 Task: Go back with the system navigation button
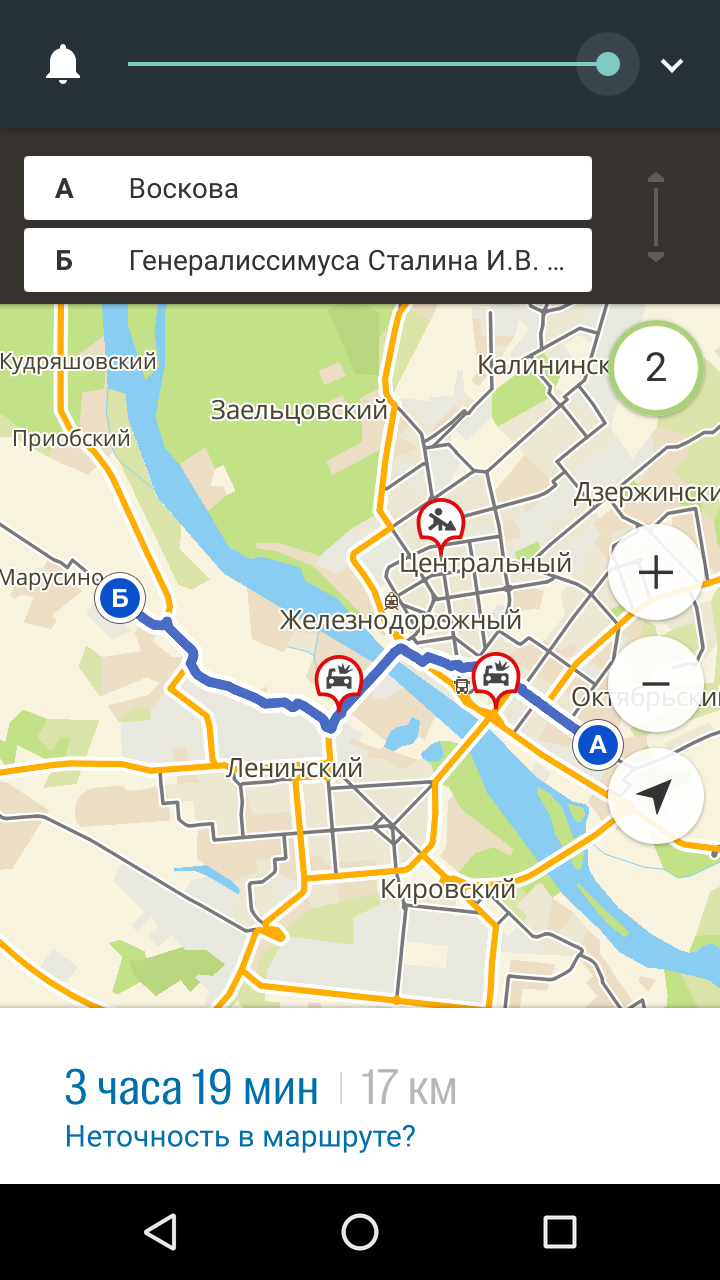(x=160, y=1232)
